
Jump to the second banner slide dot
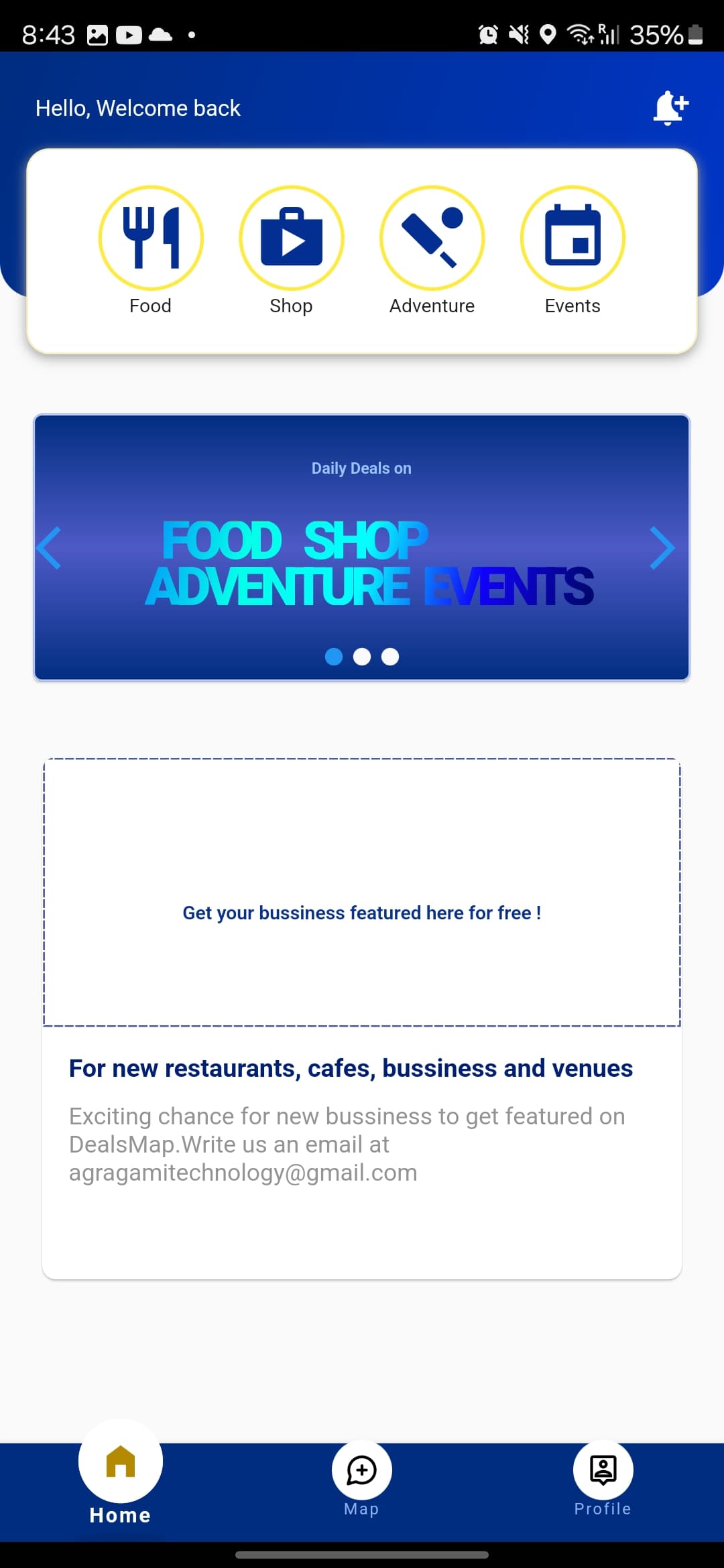[362, 657]
